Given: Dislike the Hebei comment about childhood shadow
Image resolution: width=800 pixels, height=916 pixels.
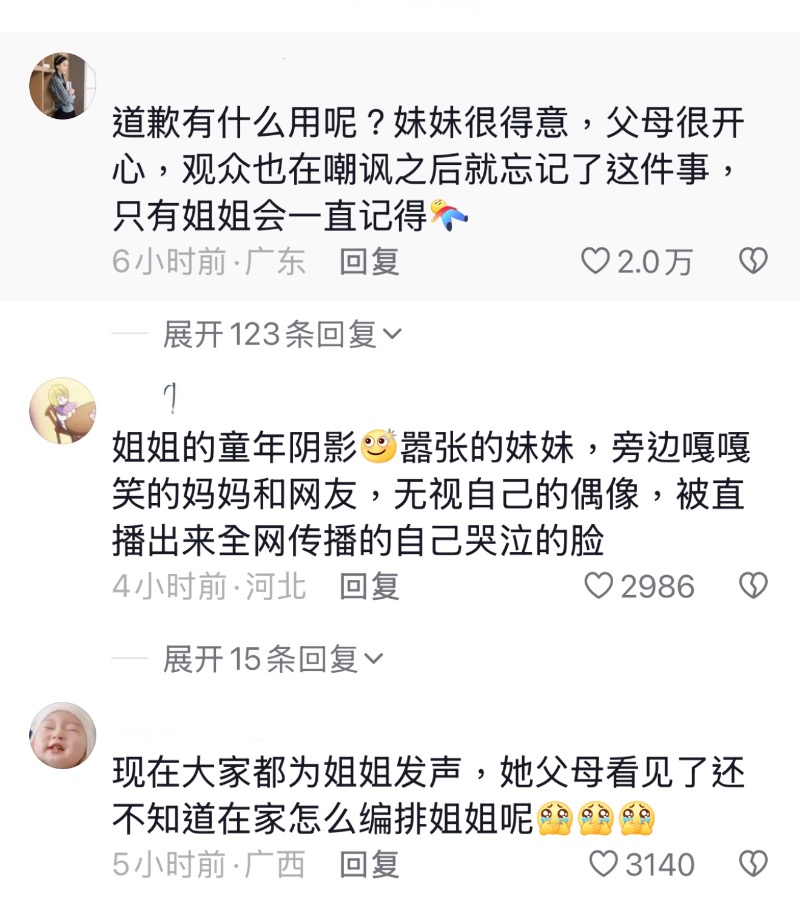Looking at the screenshot, I should click(752, 586).
